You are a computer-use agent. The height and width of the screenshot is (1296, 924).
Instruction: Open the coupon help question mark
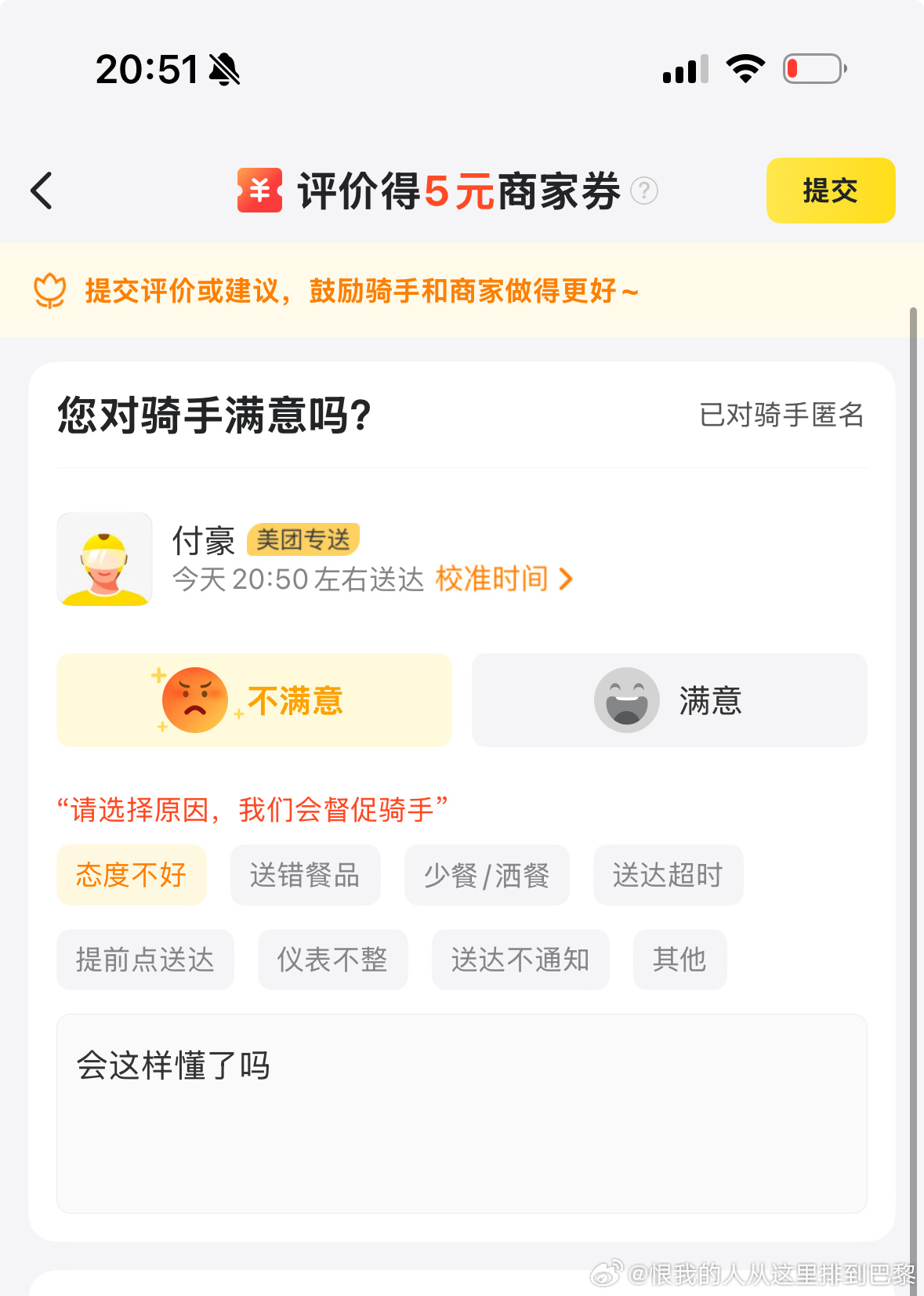644,191
